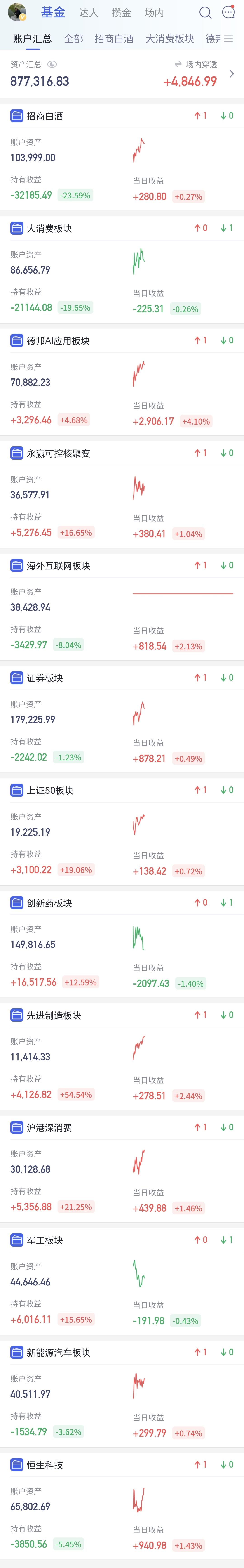Select the 大消费板块 account tab
Screen dimensions: 244x1568
click(x=170, y=38)
